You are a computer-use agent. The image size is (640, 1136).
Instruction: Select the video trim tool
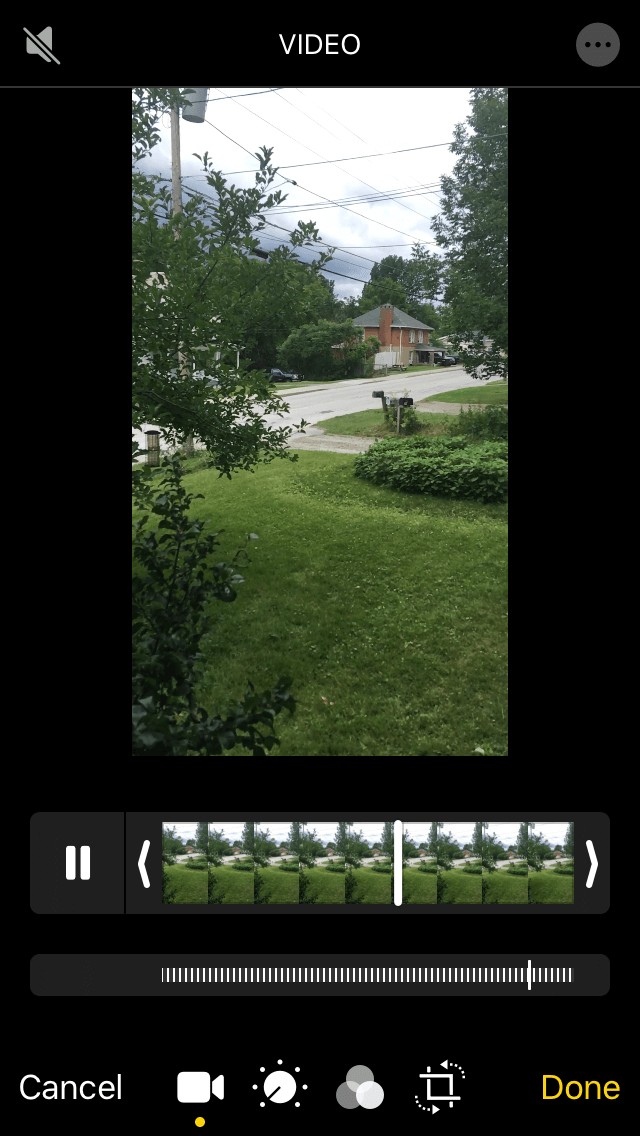[200, 1087]
